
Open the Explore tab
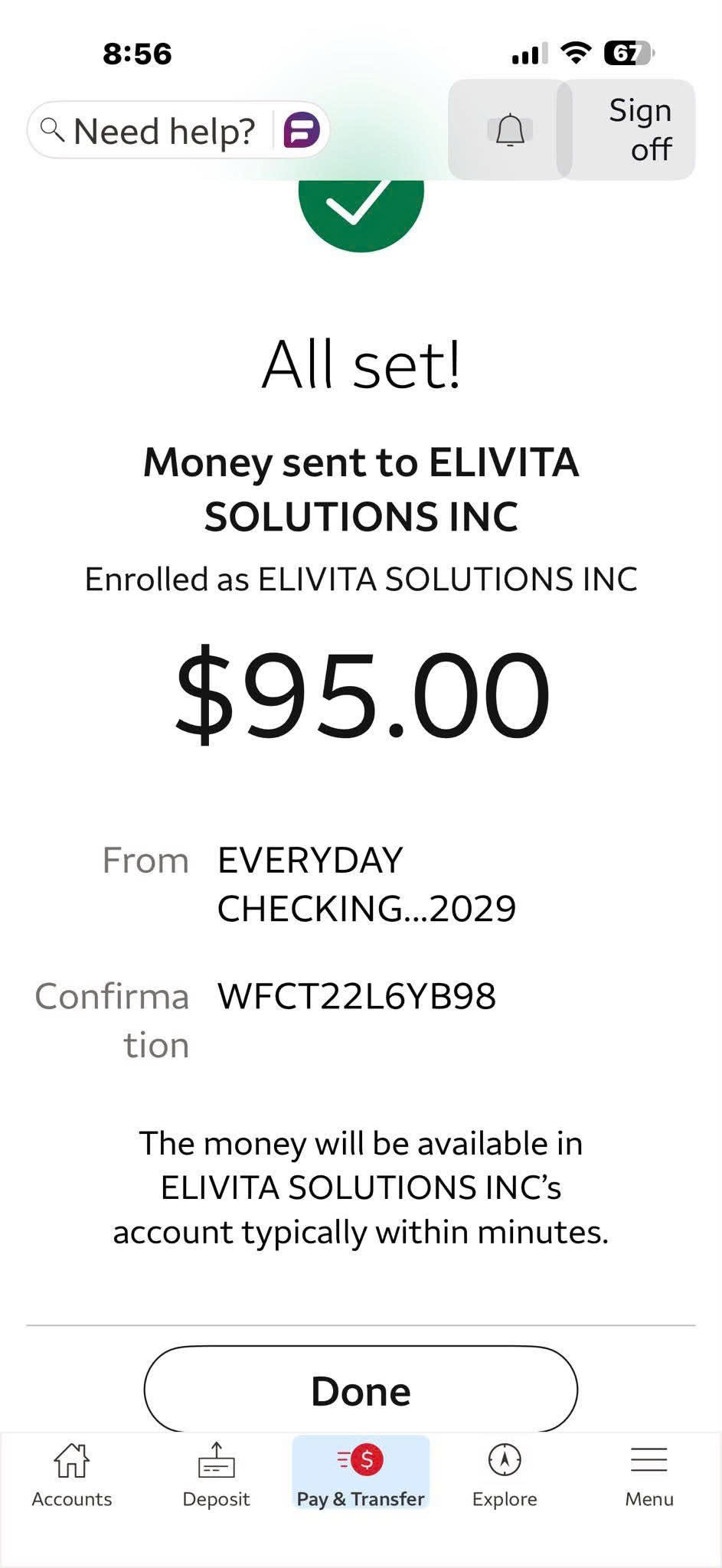(x=505, y=1475)
